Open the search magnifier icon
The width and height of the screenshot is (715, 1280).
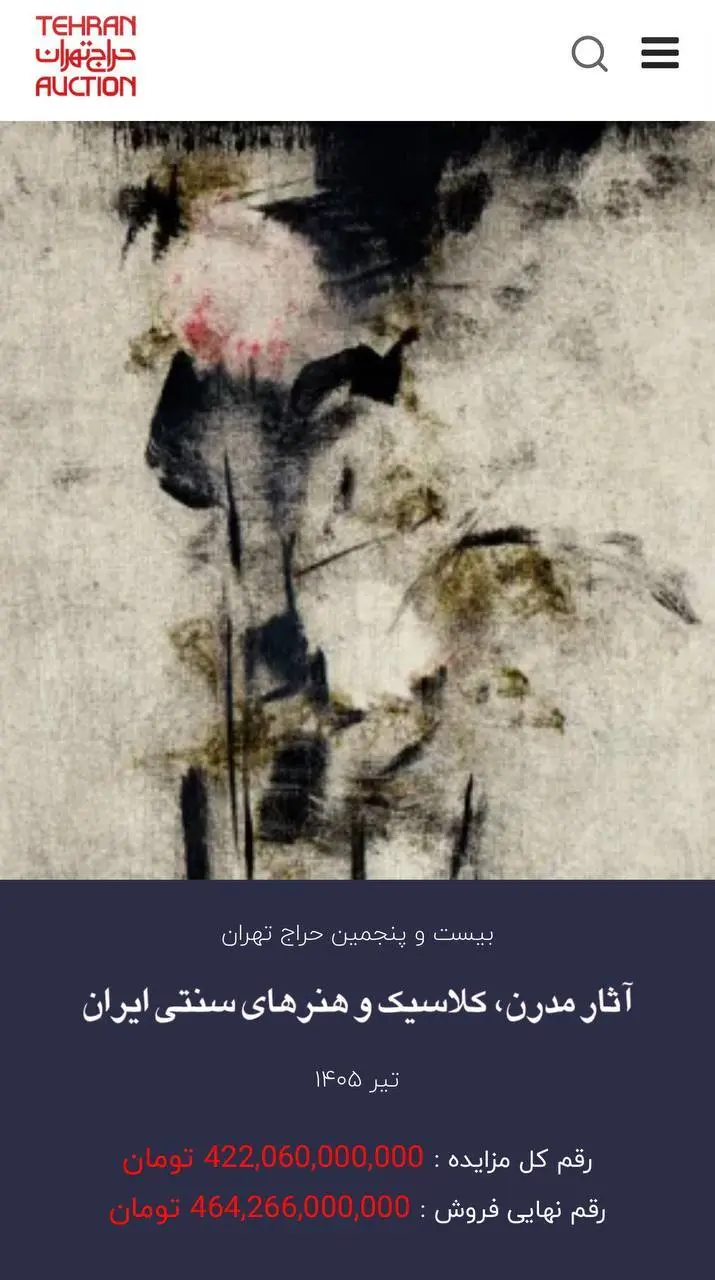[x=590, y=54]
